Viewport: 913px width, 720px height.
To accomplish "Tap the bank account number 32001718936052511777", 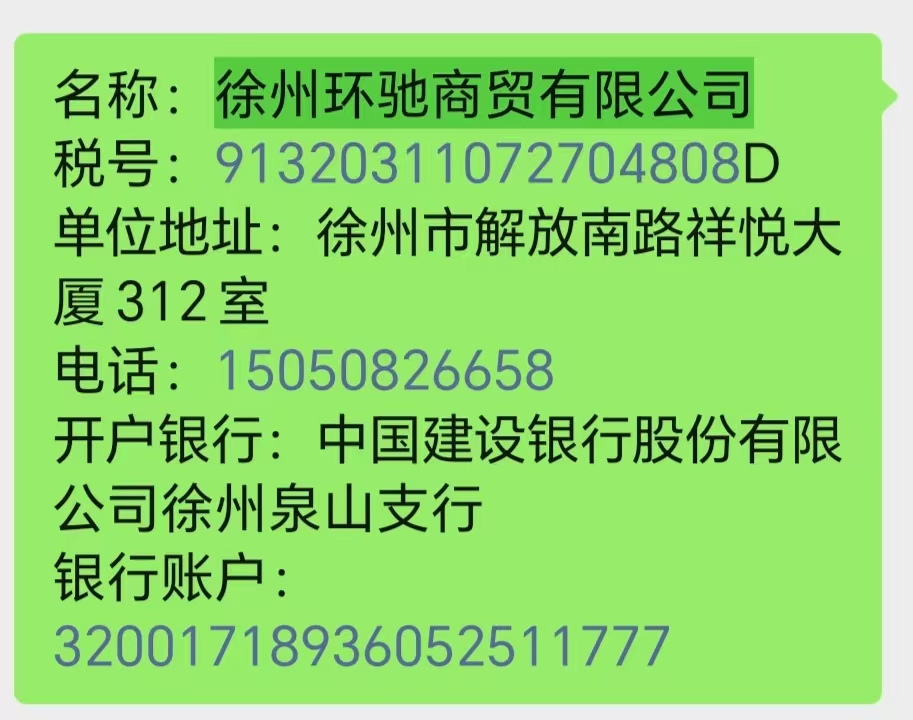I will pos(360,645).
